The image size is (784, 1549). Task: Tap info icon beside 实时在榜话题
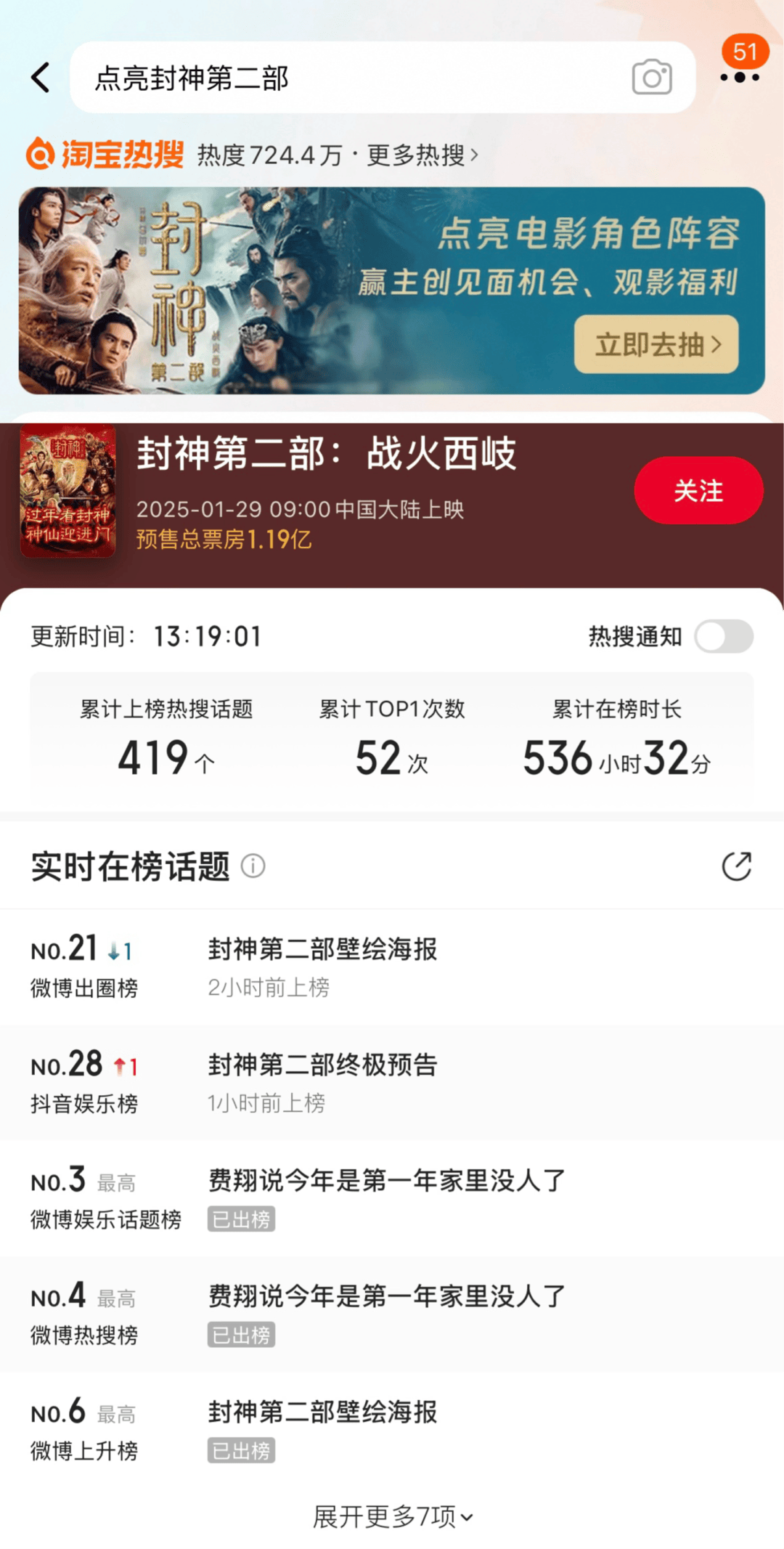click(x=253, y=866)
